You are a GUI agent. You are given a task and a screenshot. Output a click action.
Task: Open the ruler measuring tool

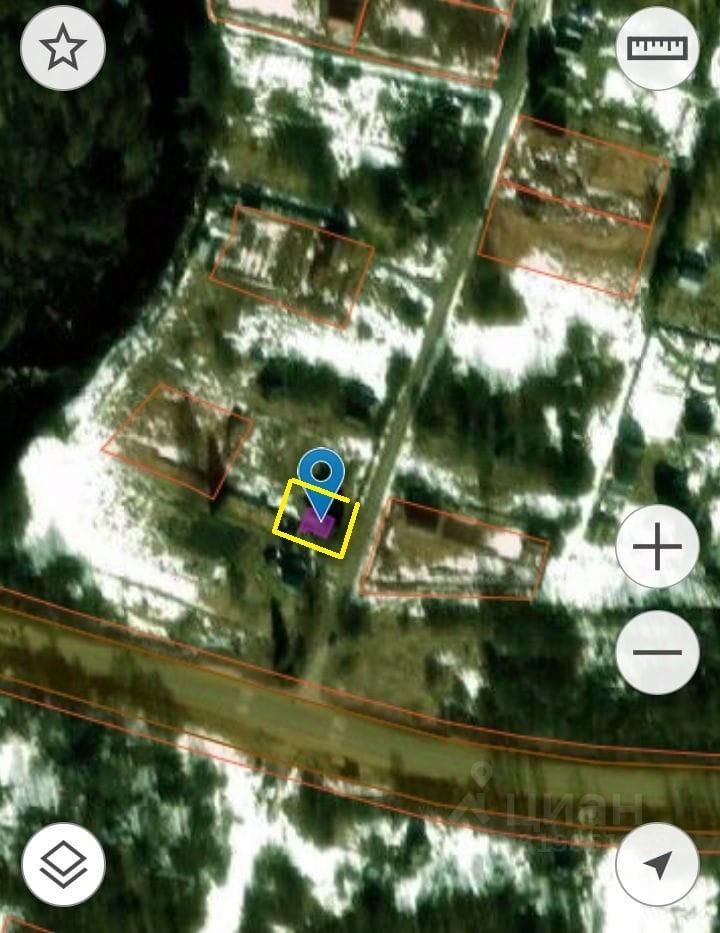657,47
